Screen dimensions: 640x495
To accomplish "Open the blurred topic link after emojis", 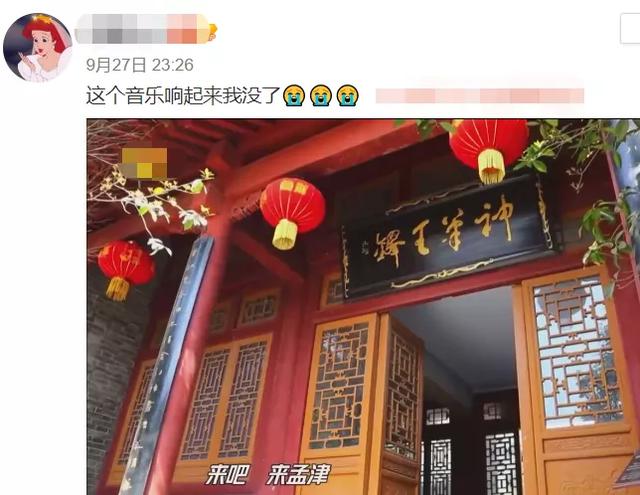I will click(479, 96).
